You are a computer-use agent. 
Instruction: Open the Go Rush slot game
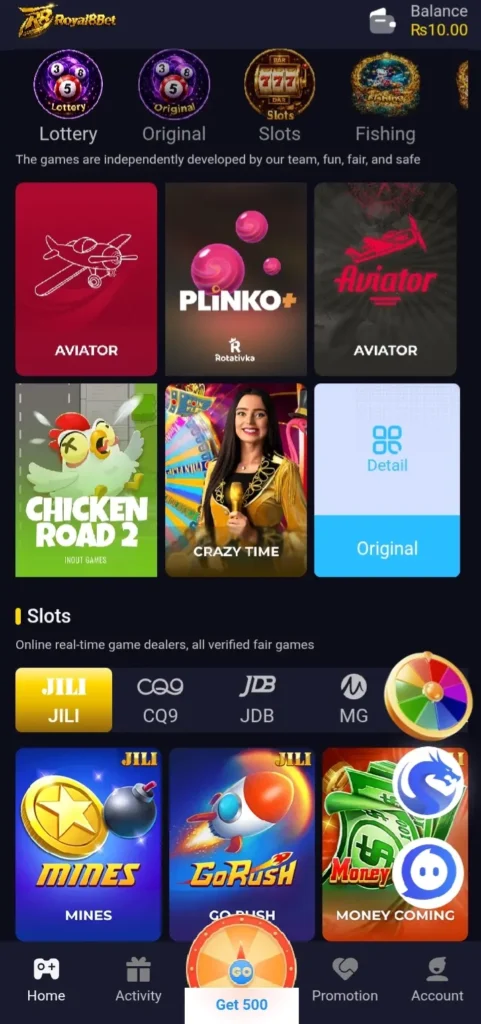point(241,844)
